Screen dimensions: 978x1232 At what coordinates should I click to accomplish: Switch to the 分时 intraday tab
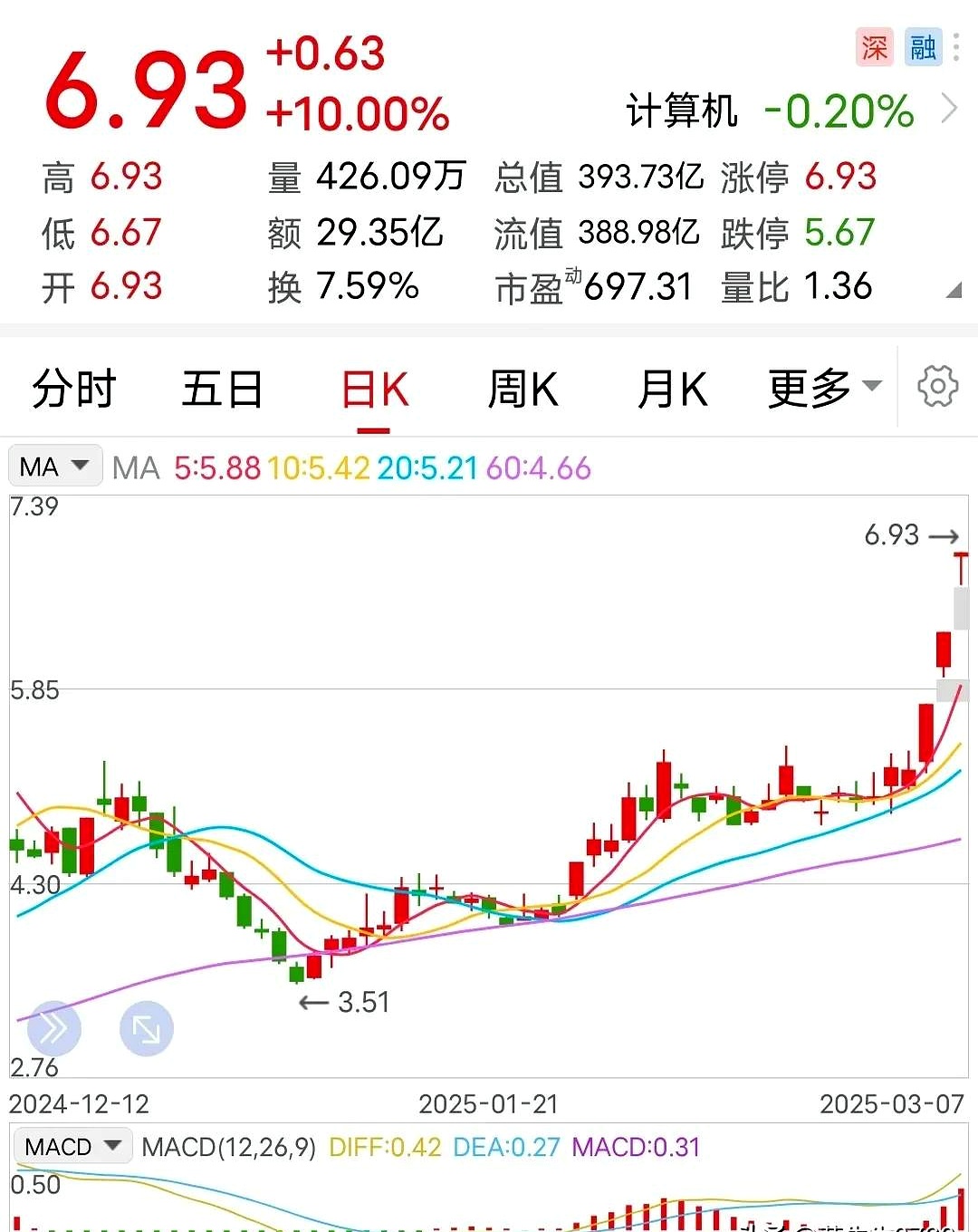pyautogui.click(x=72, y=389)
